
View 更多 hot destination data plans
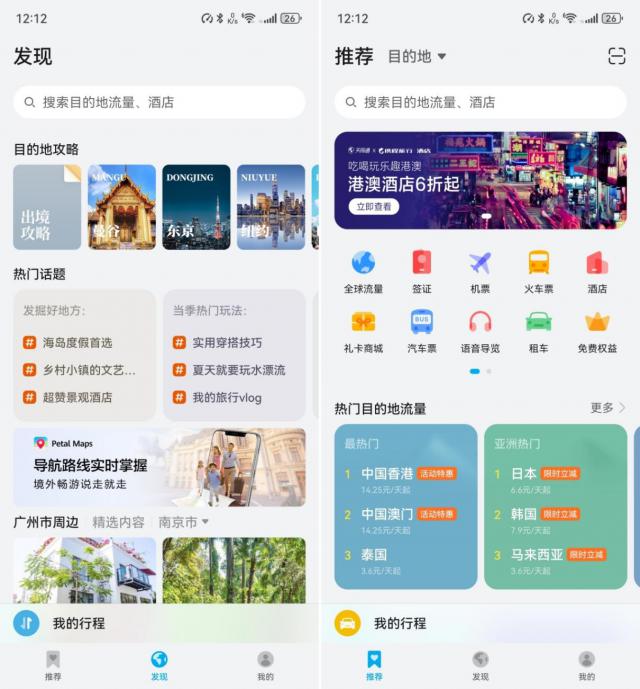pyautogui.click(x=608, y=408)
